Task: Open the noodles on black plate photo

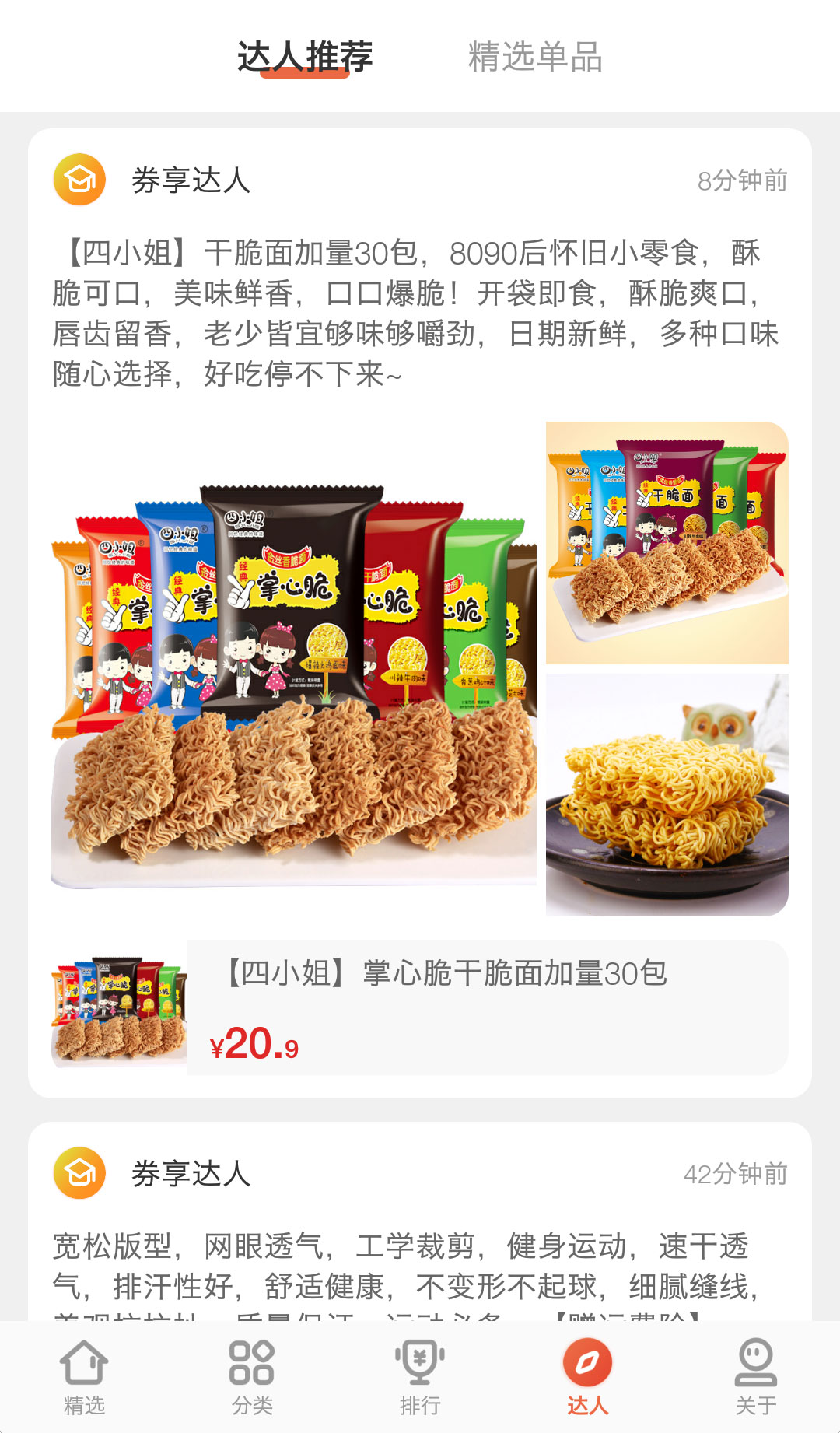Action: pos(667,795)
